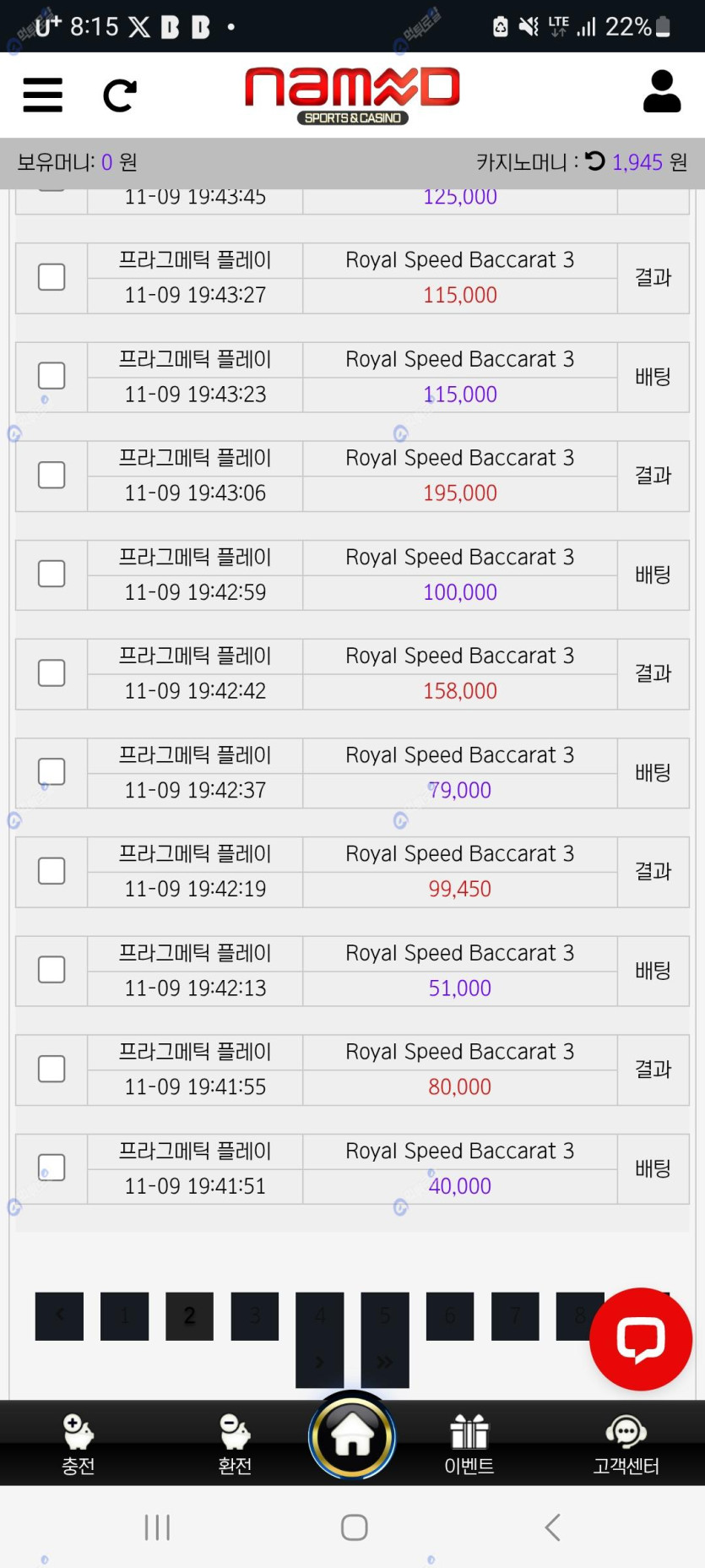Refresh the casino money balance
Screen dimensions: 705x1568
point(595,161)
